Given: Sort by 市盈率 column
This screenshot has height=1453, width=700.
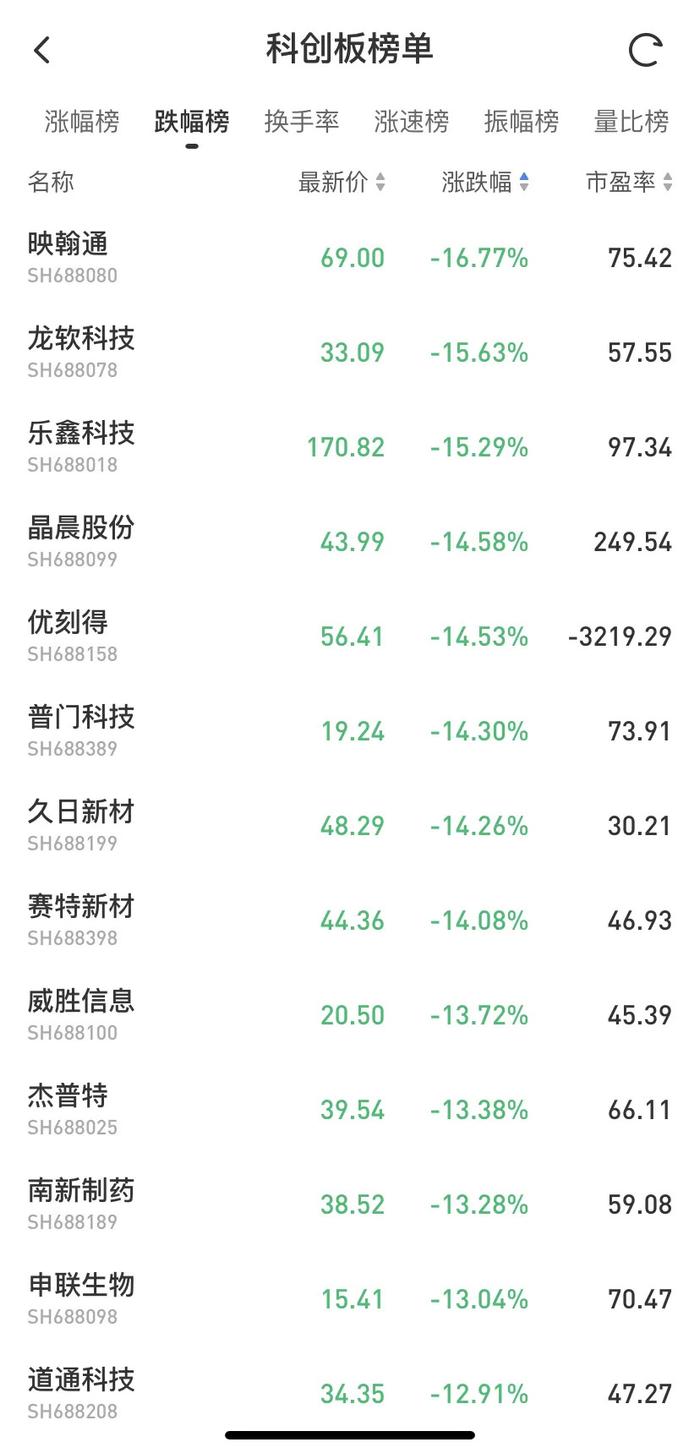Looking at the screenshot, I should pos(629,182).
